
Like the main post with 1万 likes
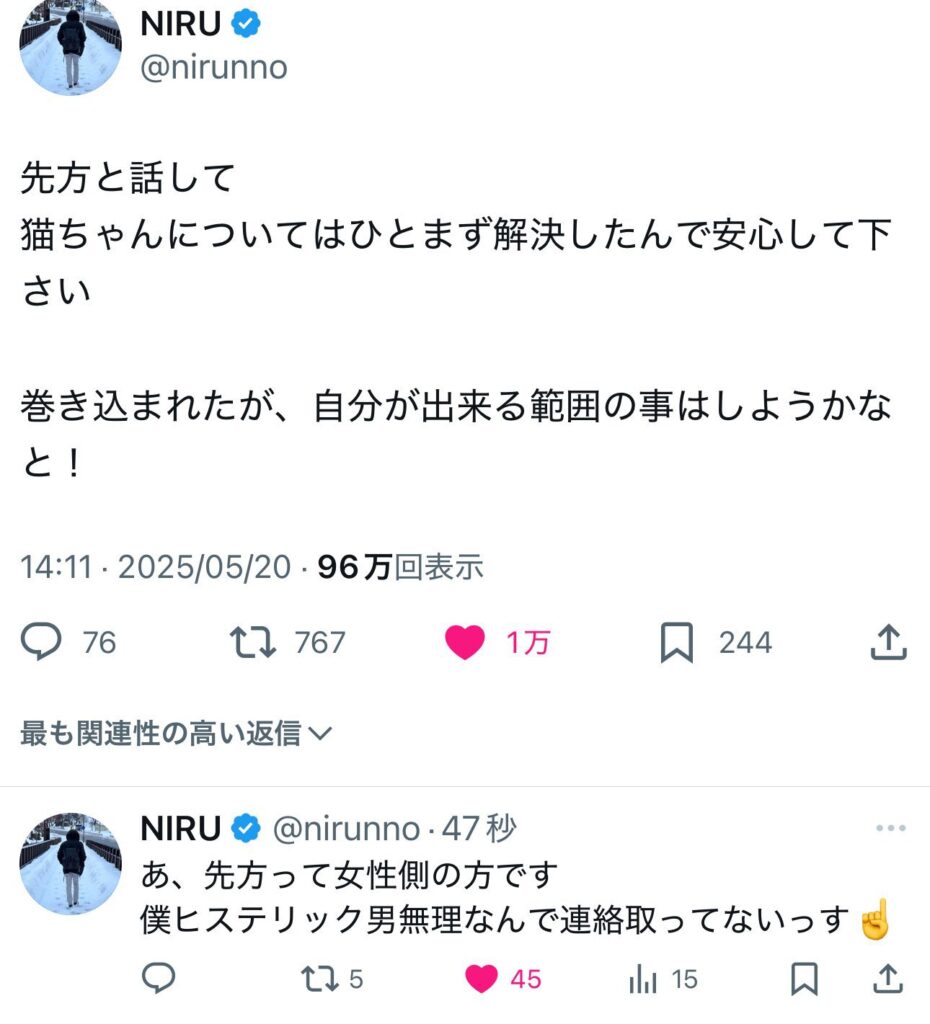click(465, 642)
